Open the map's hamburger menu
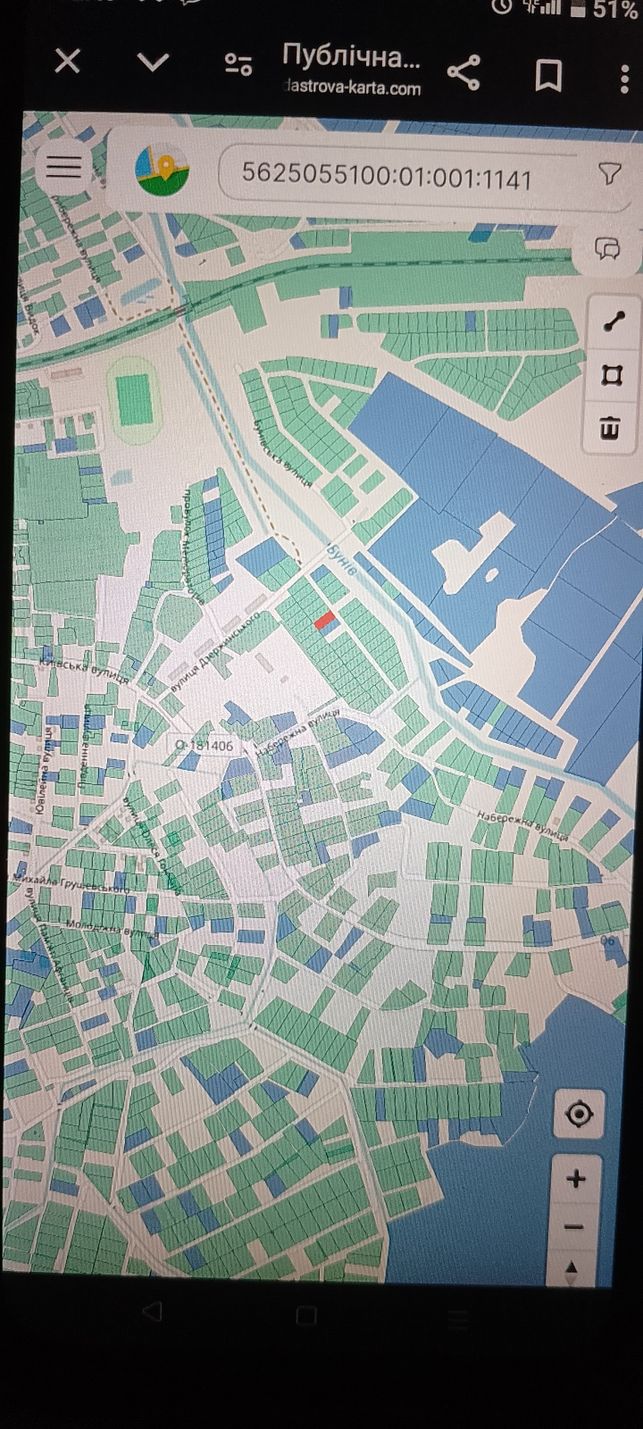The height and width of the screenshot is (1429, 643). pos(64,167)
